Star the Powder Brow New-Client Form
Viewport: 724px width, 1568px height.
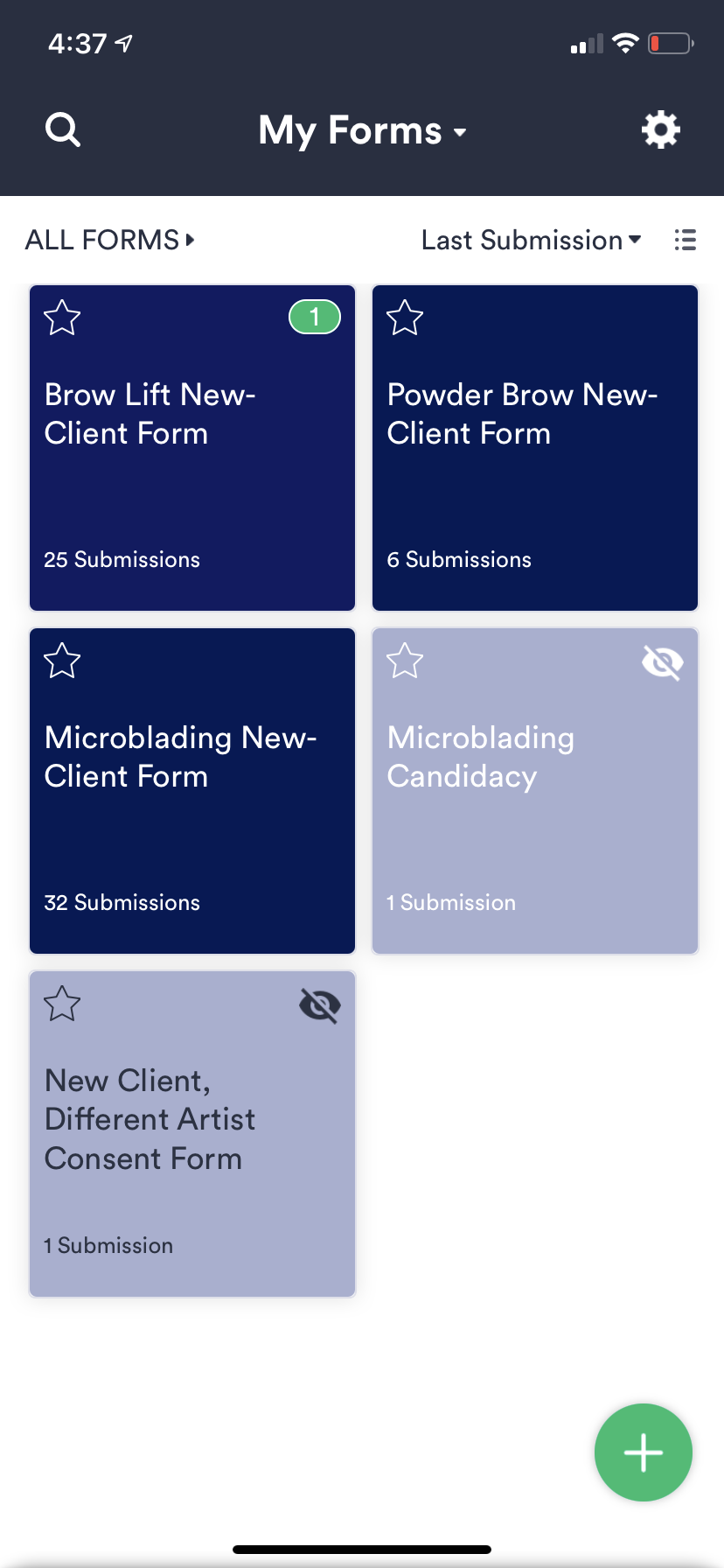(405, 318)
